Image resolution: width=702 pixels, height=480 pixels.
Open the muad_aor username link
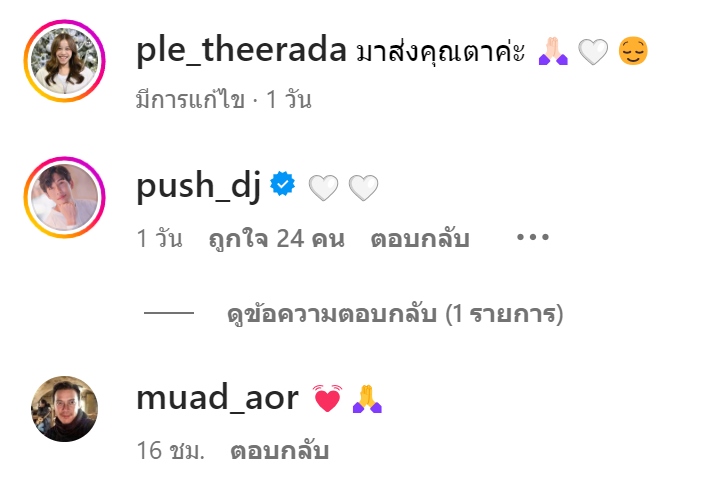[x=217, y=398]
